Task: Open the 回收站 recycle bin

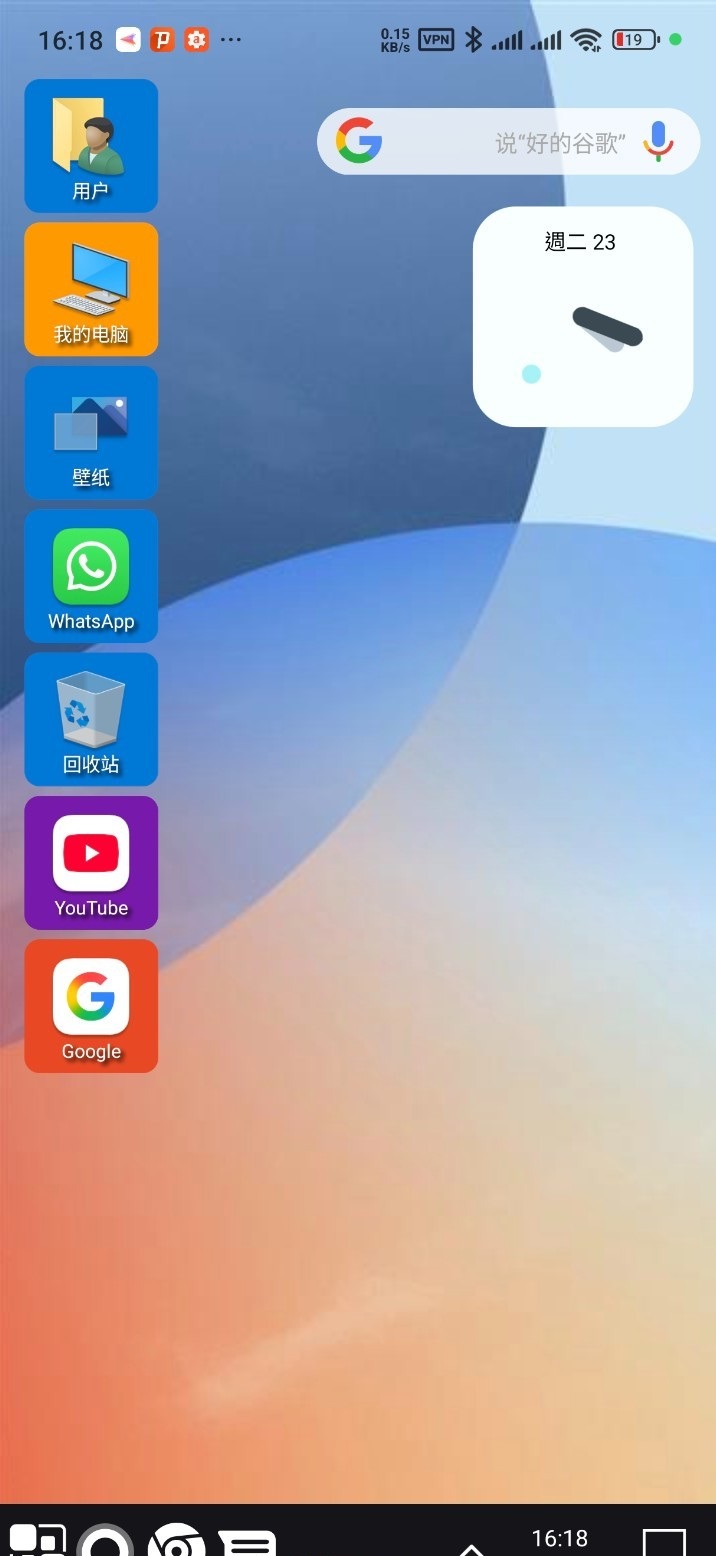Action: coord(91,719)
